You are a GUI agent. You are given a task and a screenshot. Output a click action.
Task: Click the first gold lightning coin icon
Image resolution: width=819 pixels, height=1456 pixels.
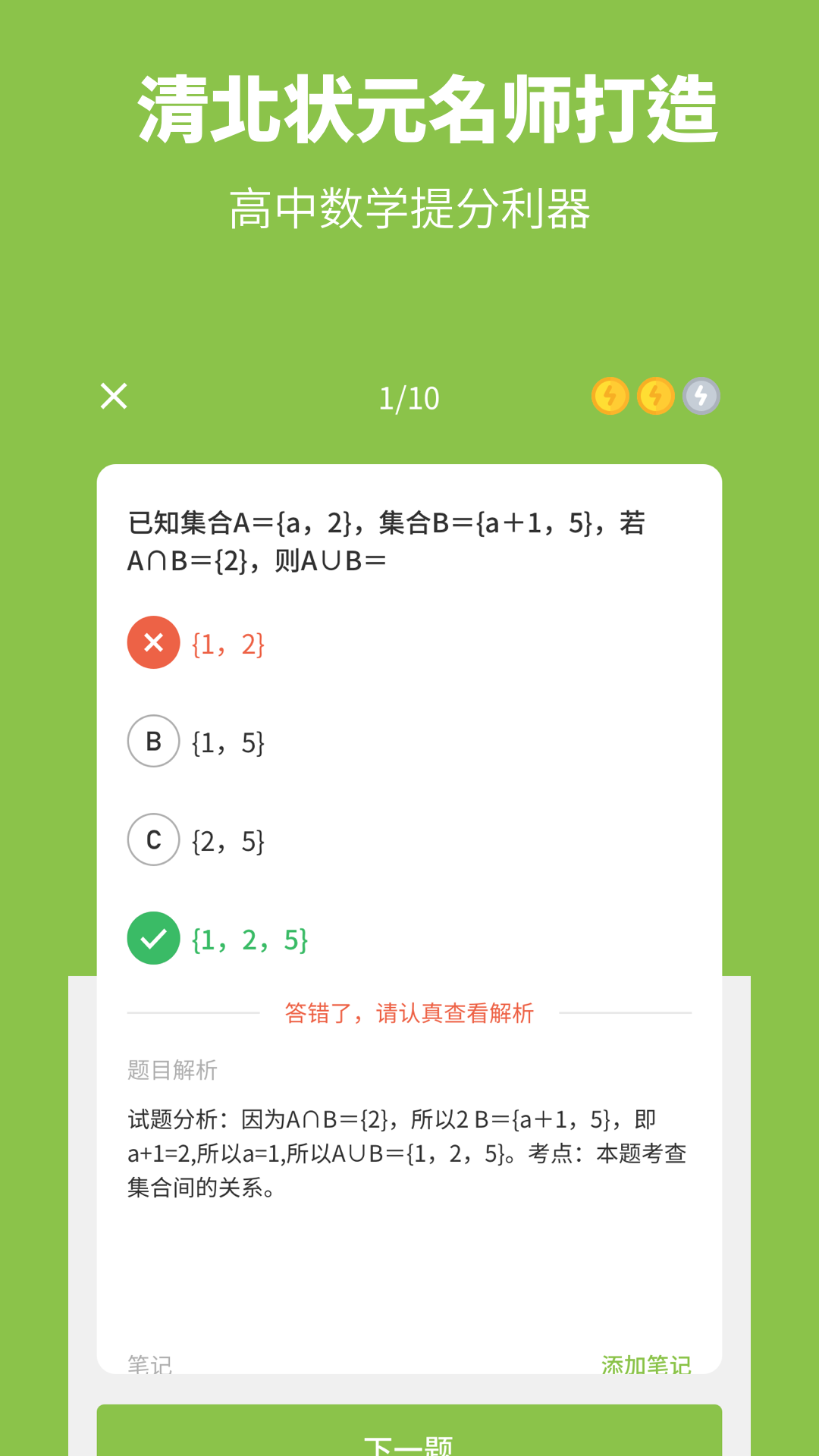coord(609,397)
